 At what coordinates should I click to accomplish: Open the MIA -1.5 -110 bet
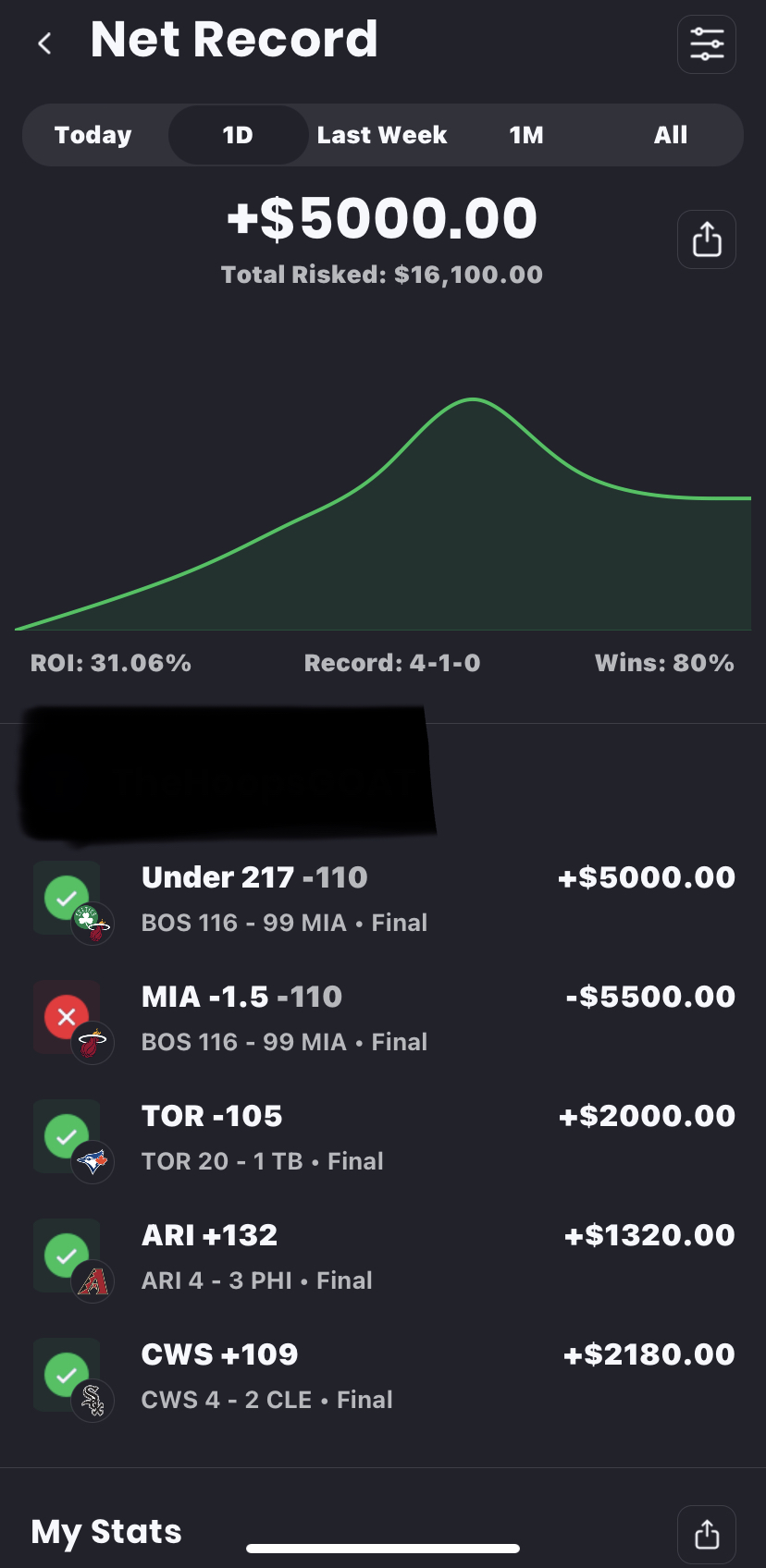coord(383,1018)
